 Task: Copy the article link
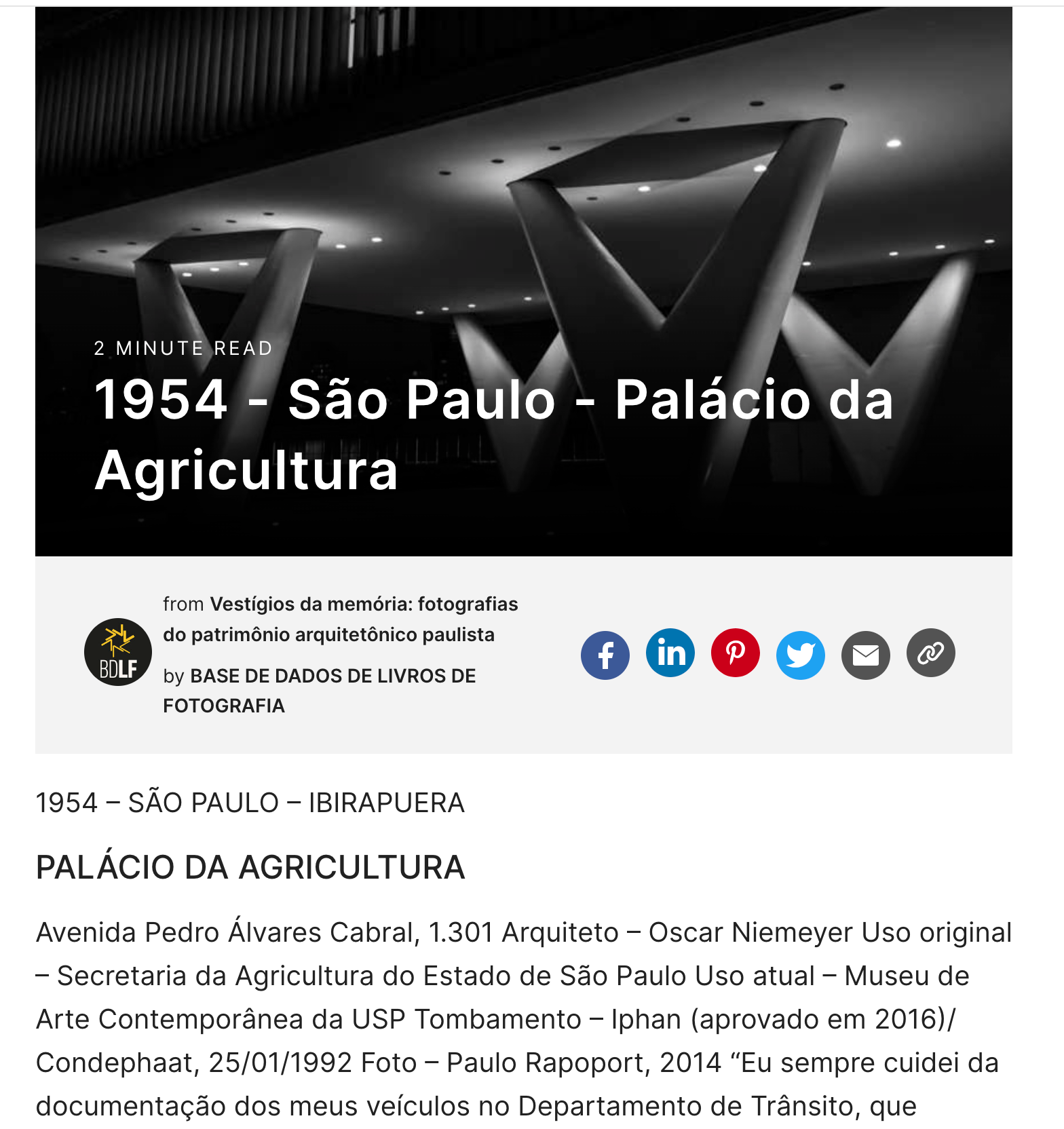tap(930, 653)
